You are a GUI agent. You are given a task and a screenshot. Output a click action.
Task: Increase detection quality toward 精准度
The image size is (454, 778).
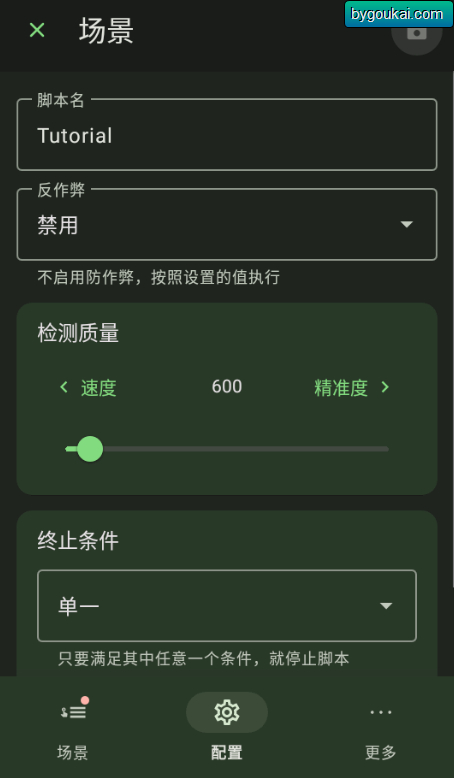(352, 388)
